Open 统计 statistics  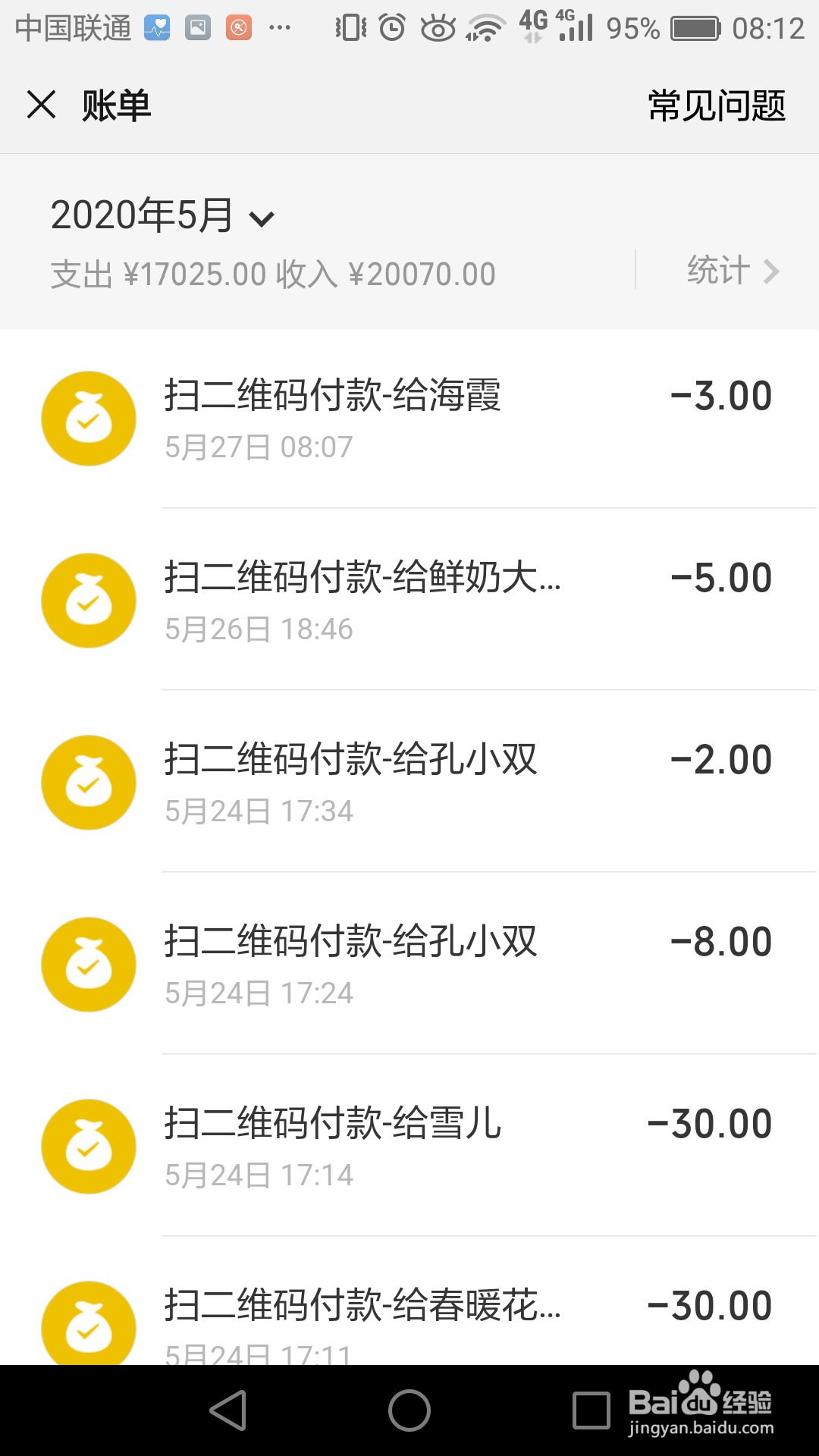point(733,271)
